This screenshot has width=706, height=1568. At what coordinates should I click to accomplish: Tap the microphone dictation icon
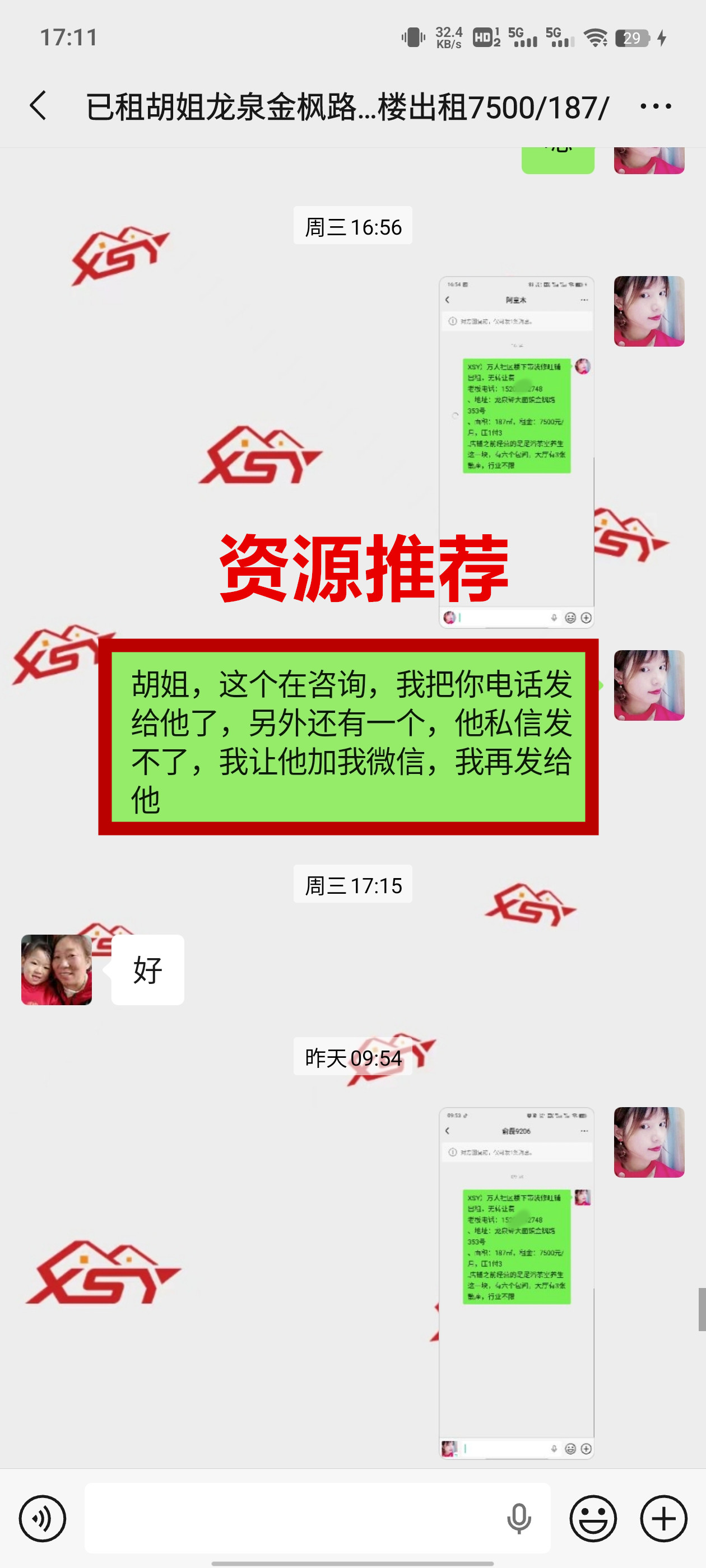(518, 1518)
